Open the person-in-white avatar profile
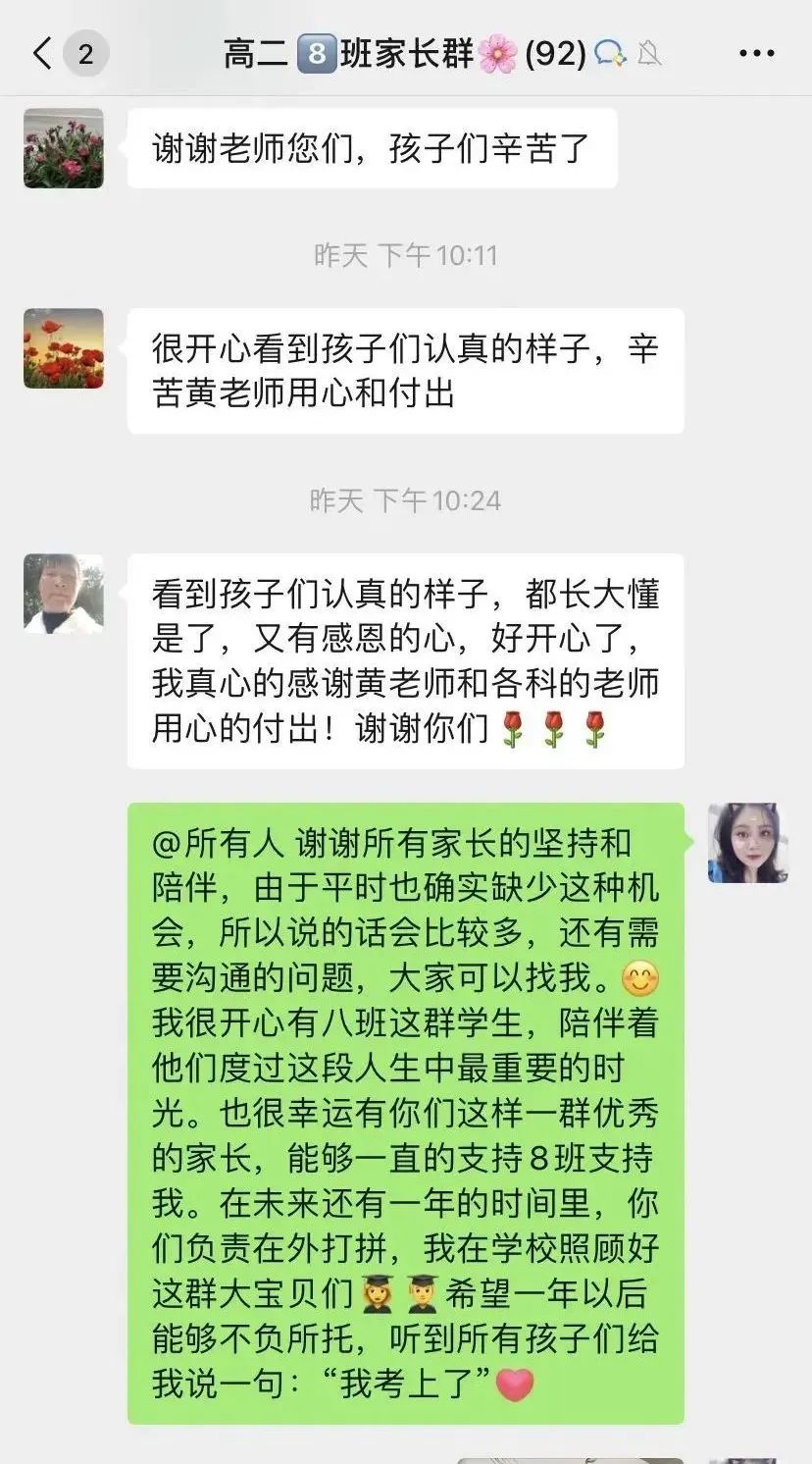Screen dimensions: 812x1464 [x=64, y=594]
